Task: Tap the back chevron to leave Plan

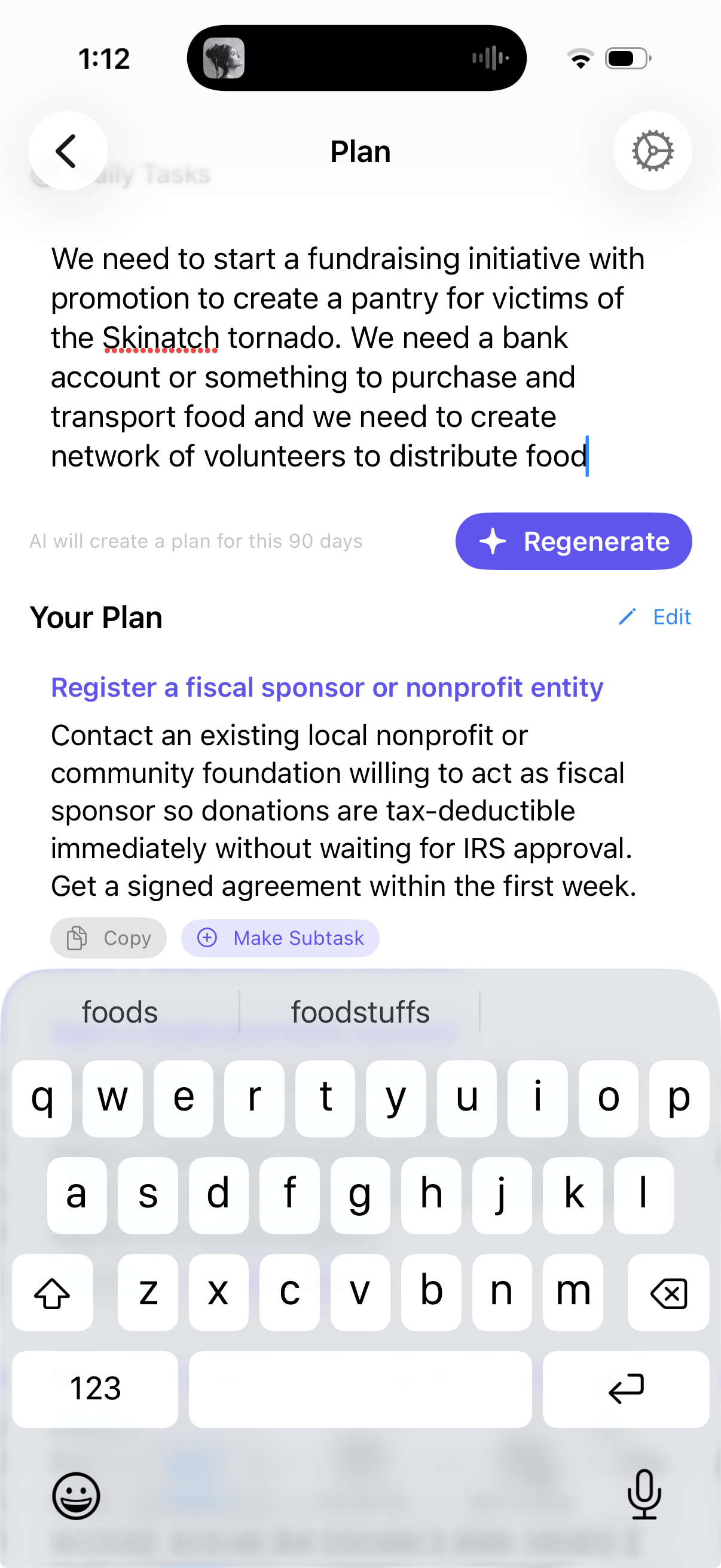Action: [x=67, y=151]
